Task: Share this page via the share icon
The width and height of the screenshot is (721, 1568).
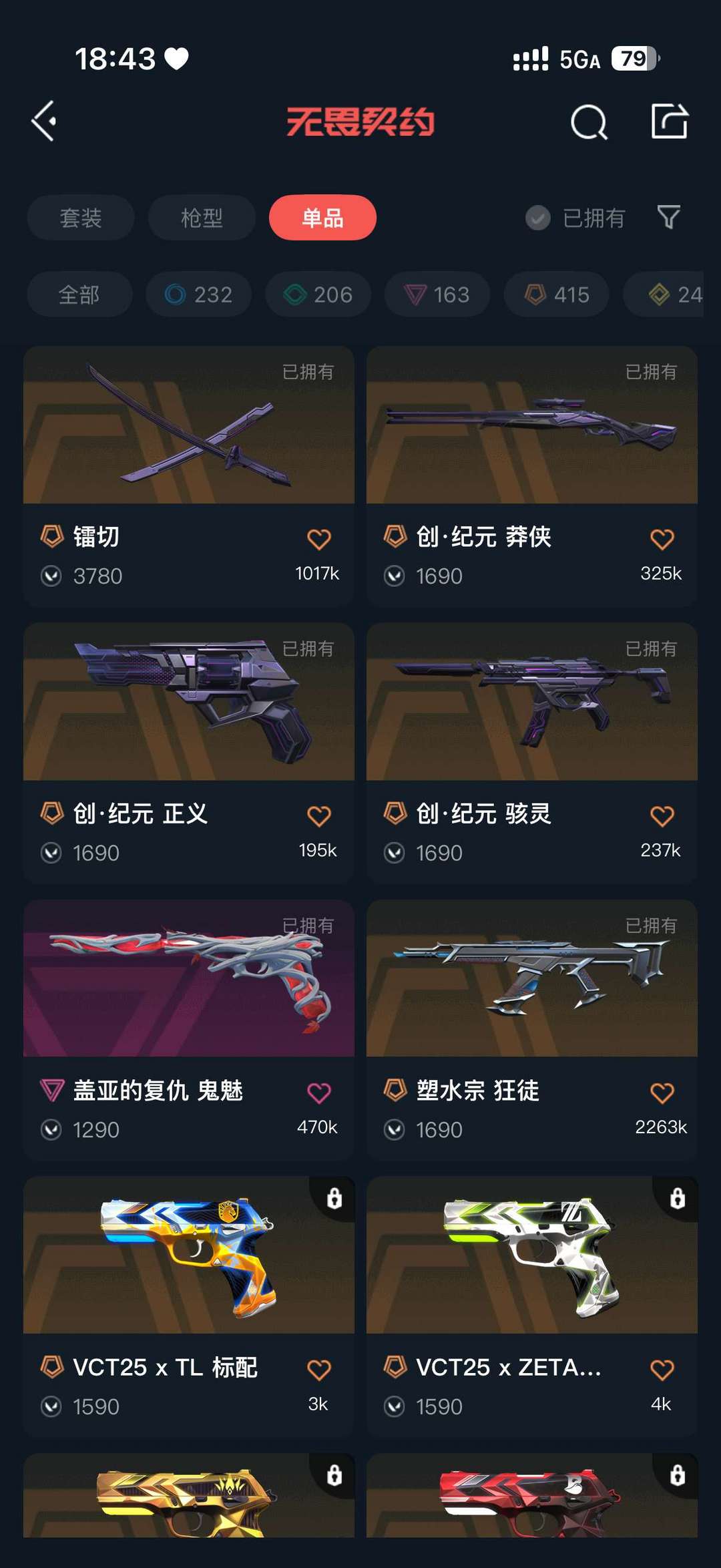Action: click(669, 122)
